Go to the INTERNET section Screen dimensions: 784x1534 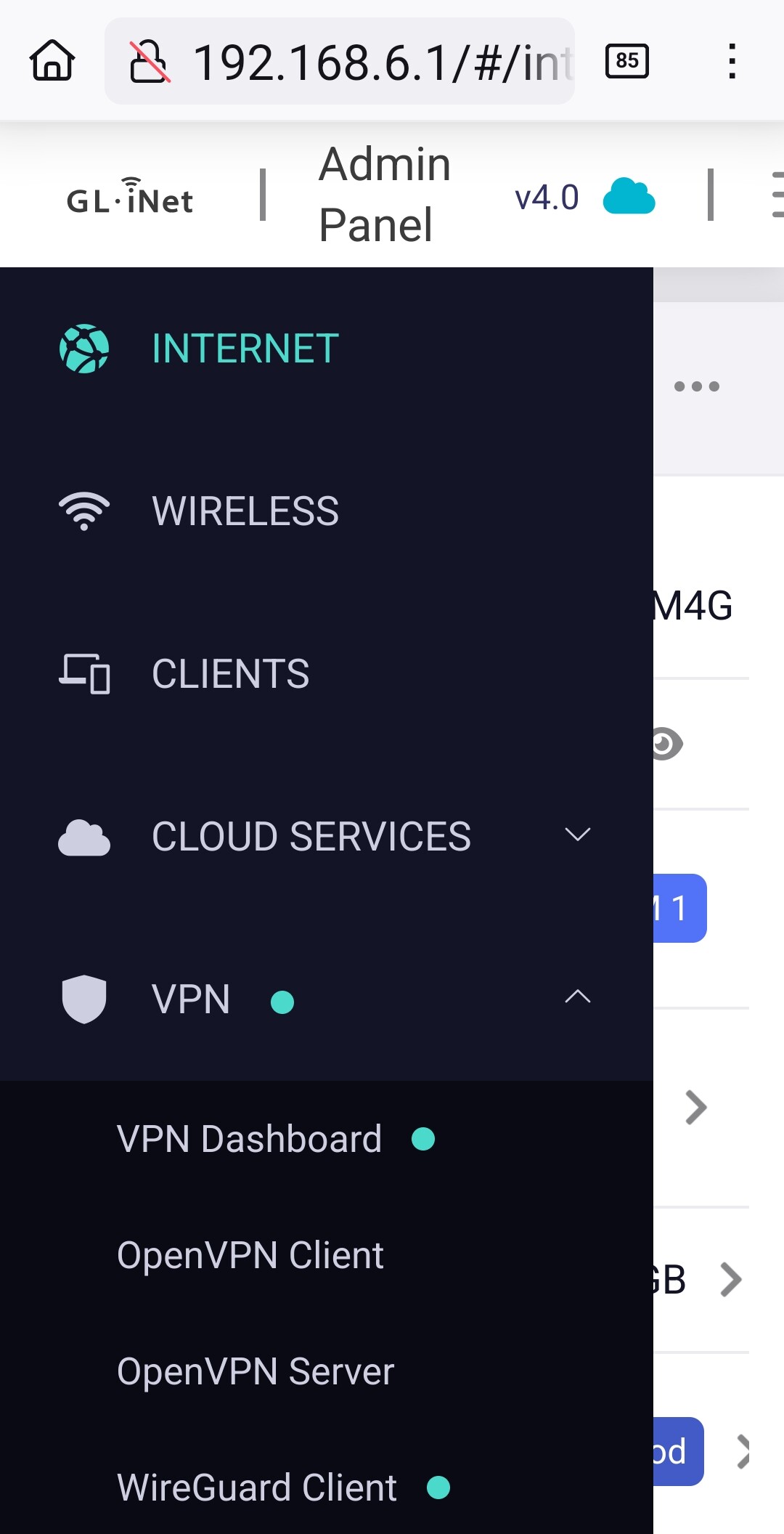pos(327,349)
